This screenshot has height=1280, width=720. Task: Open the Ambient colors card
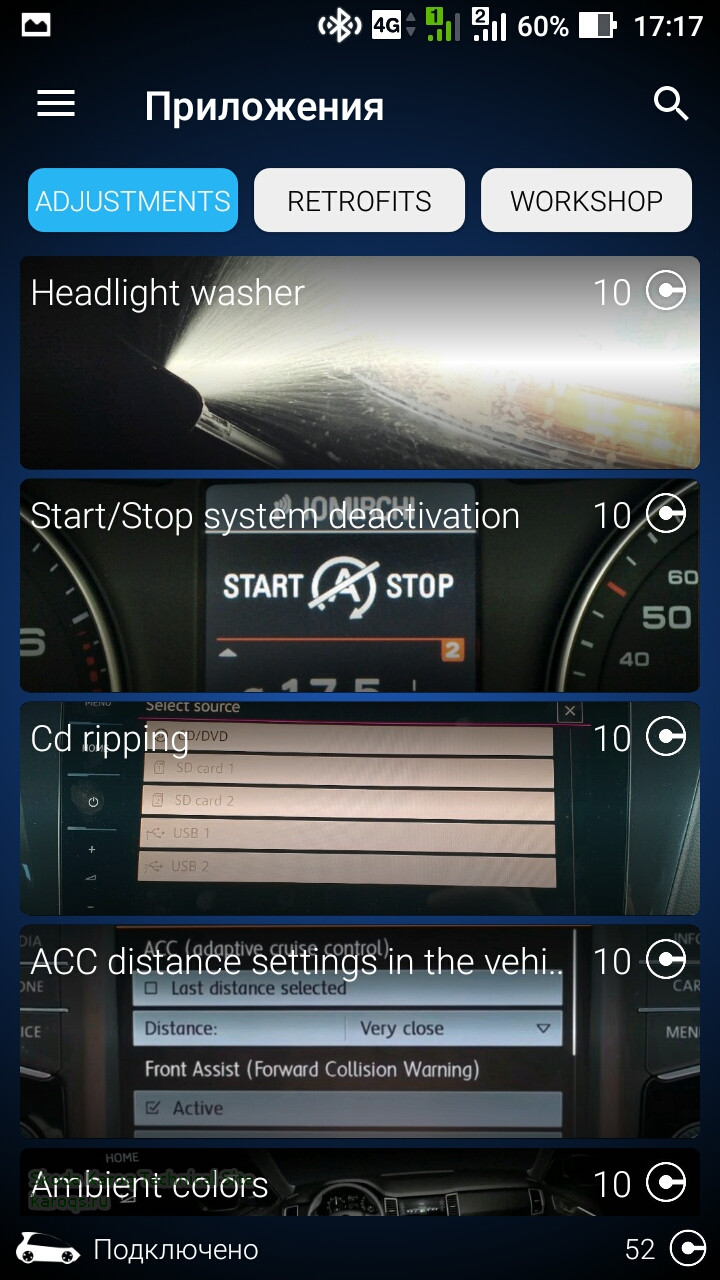point(360,1184)
